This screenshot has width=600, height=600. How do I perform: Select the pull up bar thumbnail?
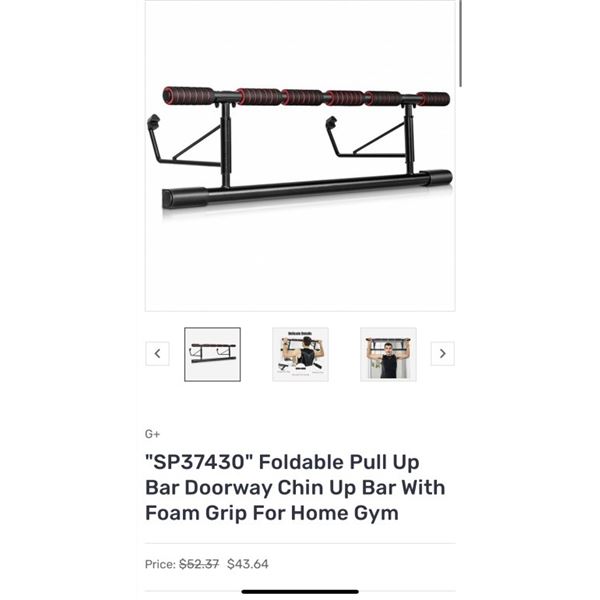[212, 354]
